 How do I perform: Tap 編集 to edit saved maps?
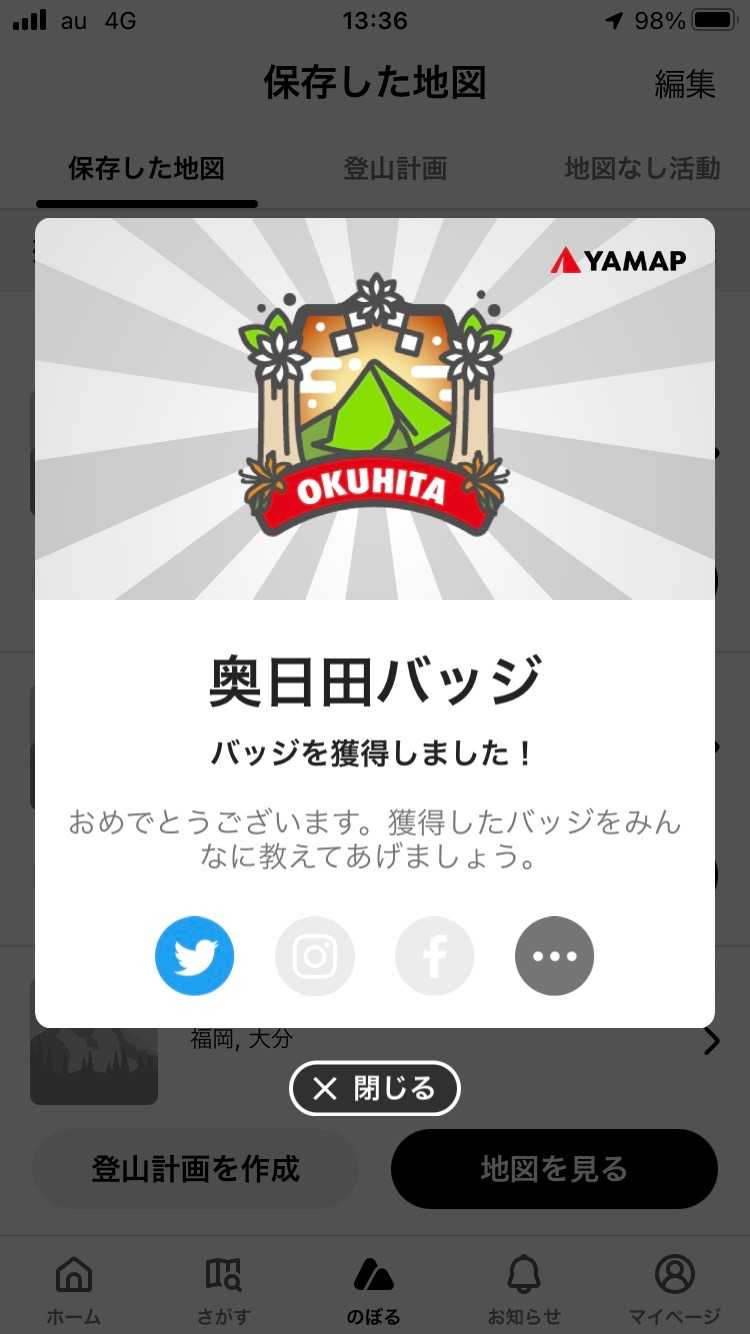(x=685, y=84)
